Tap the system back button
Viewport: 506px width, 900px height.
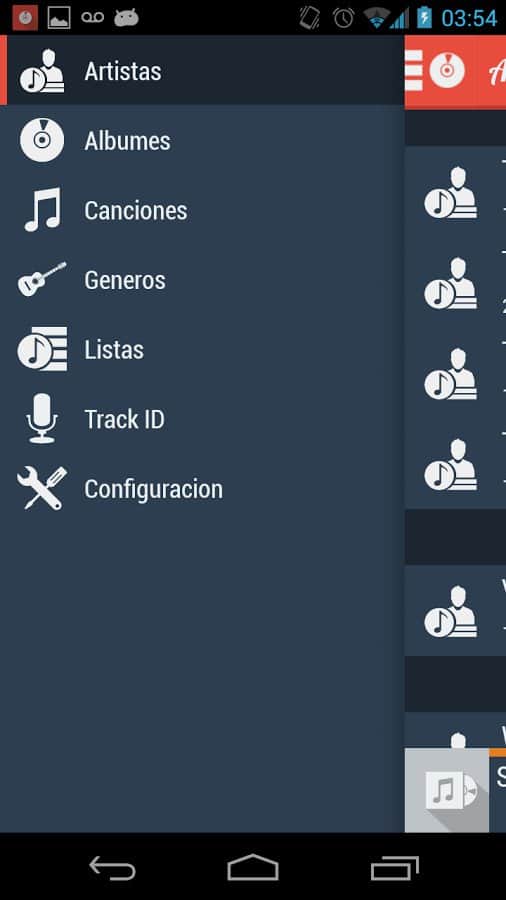(112, 867)
